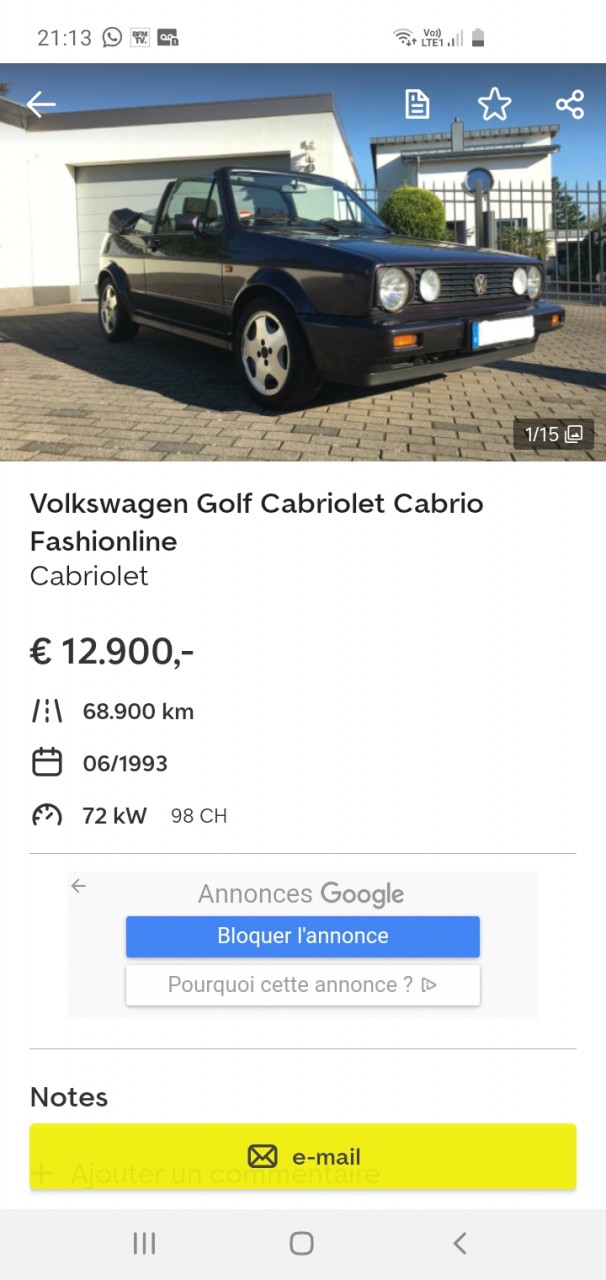Open recent apps from navigation bar
This screenshot has height=1280, width=606.
tap(144, 1243)
